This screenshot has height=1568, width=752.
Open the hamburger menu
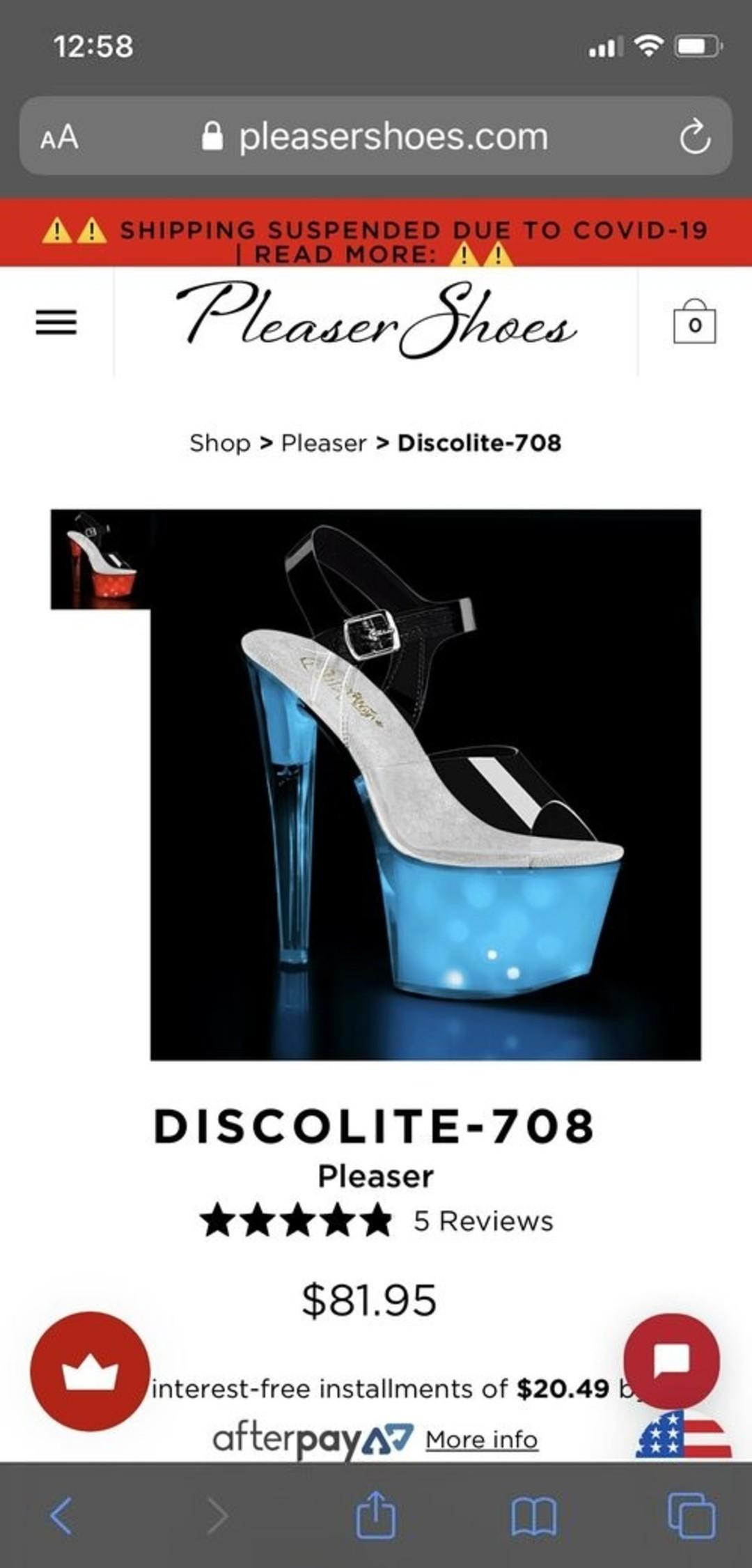(56, 322)
